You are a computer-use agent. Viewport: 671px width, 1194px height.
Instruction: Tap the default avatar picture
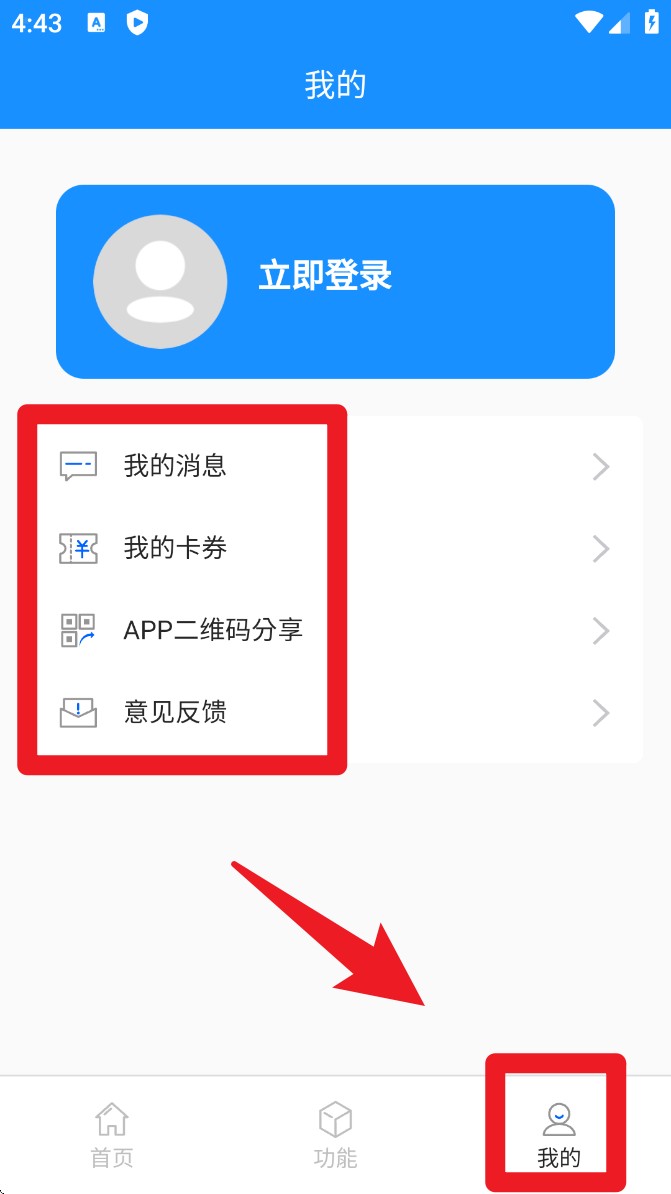click(x=160, y=282)
